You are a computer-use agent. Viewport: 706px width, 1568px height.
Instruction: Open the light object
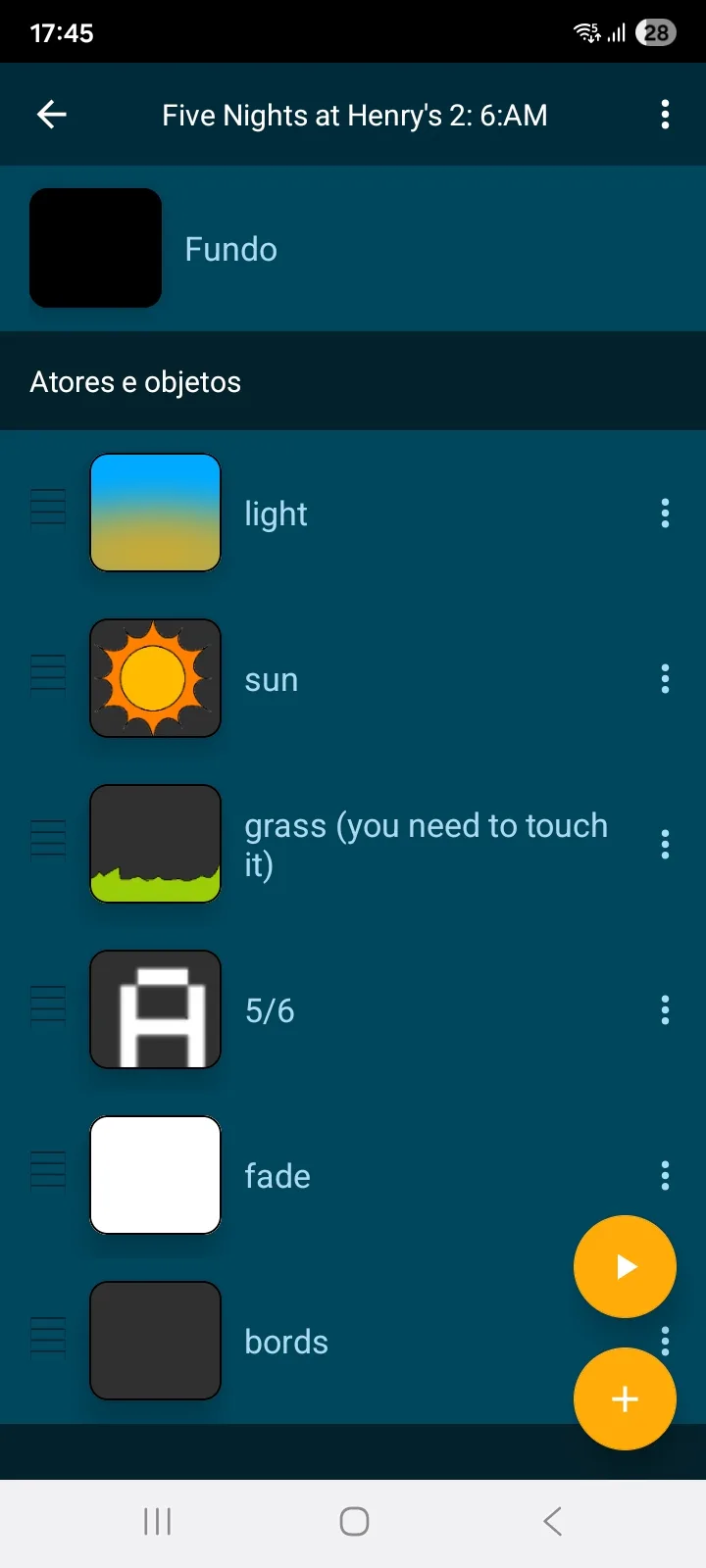(276, 514)
